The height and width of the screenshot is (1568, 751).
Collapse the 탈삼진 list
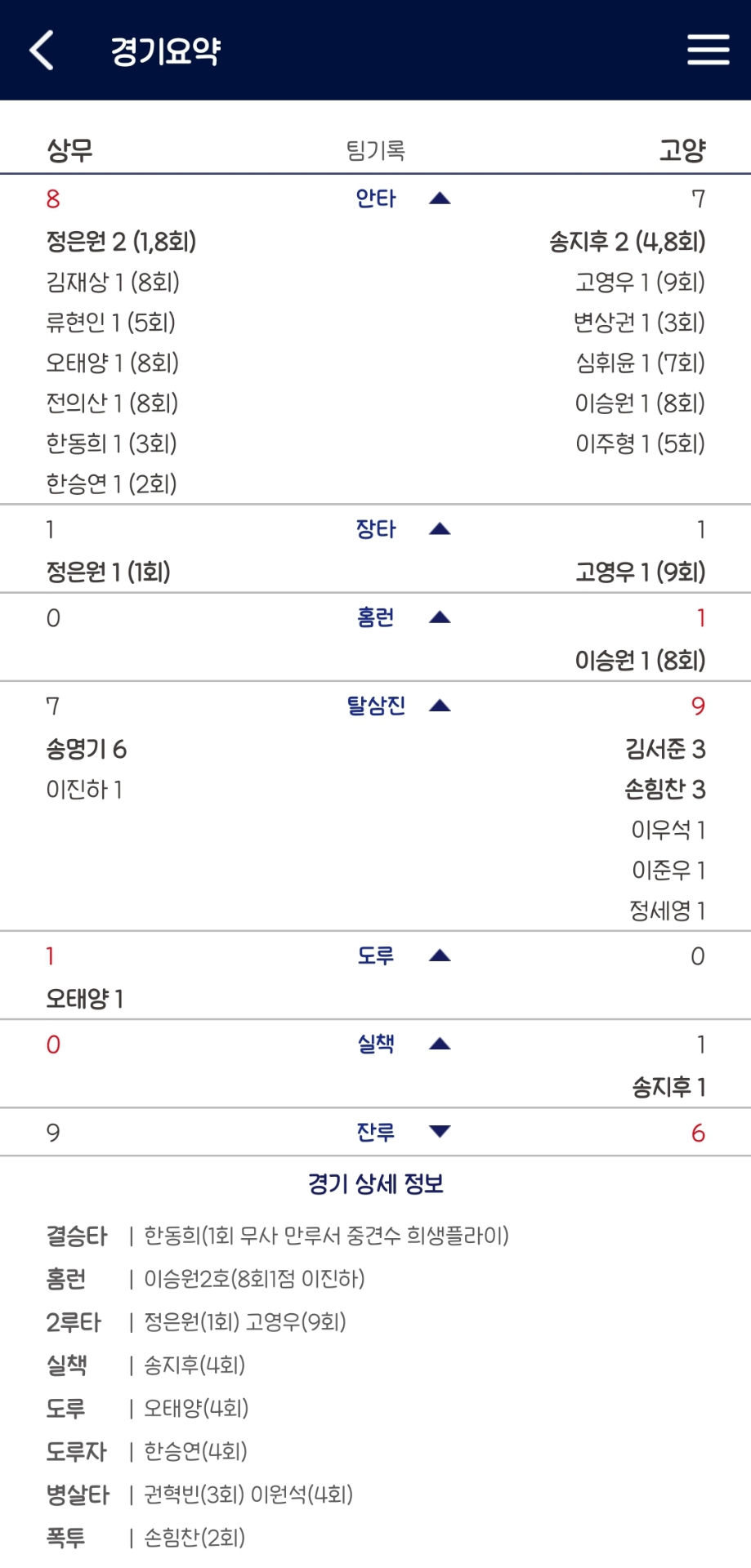(x=440, y=706)
